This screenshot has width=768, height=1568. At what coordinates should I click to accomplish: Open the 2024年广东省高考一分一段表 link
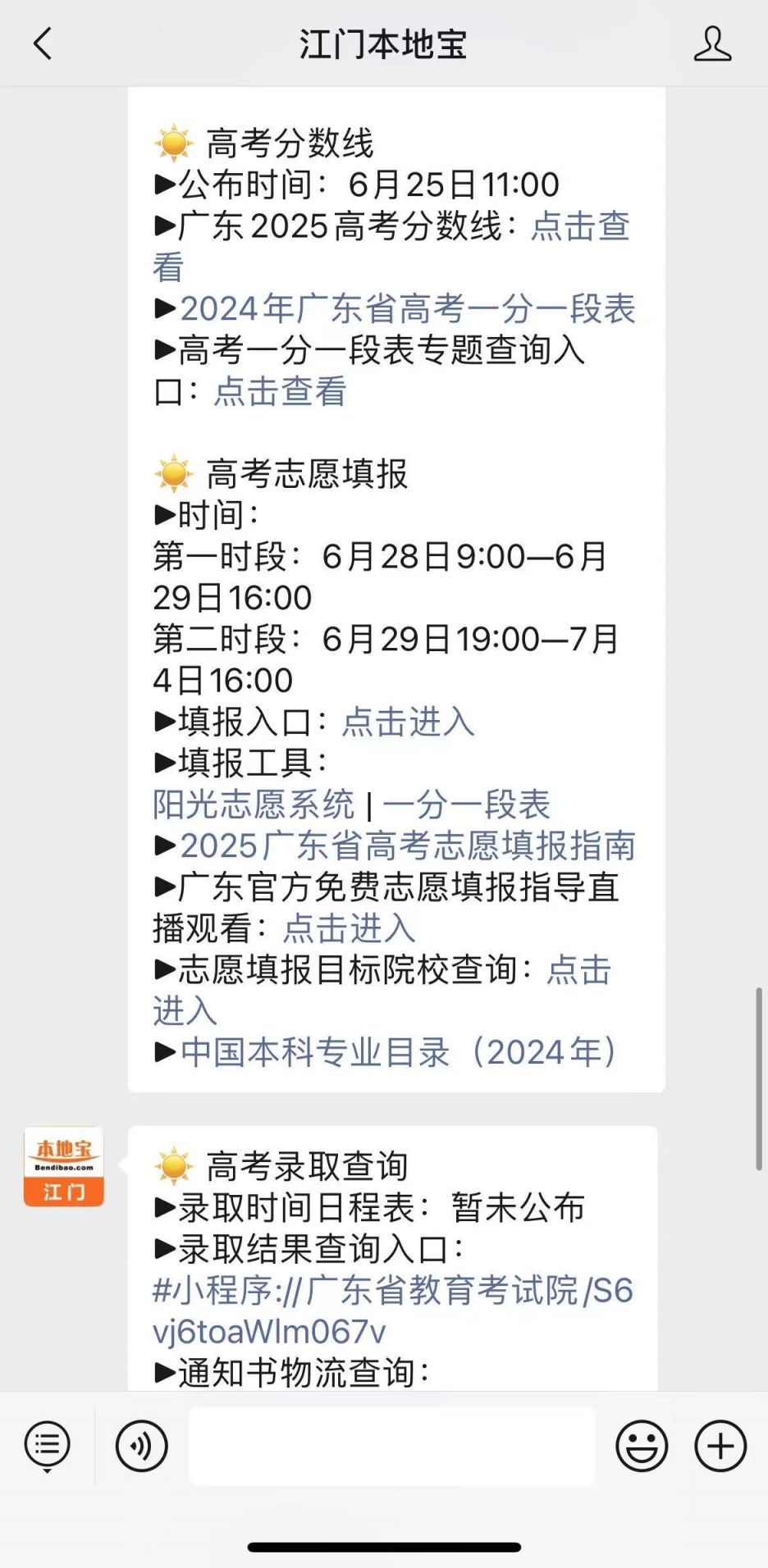pos(408,309)
